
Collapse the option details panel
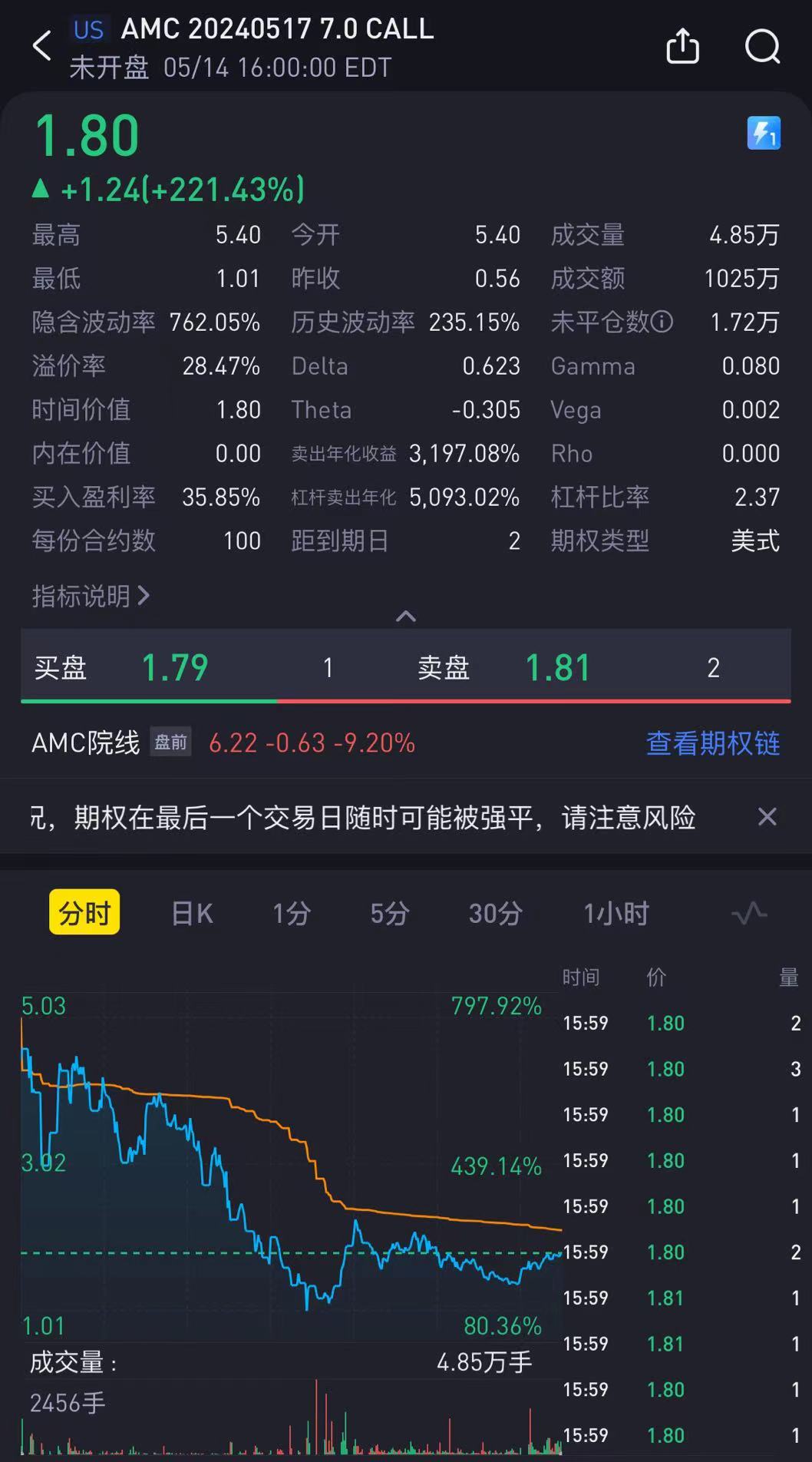coord(405,617)
